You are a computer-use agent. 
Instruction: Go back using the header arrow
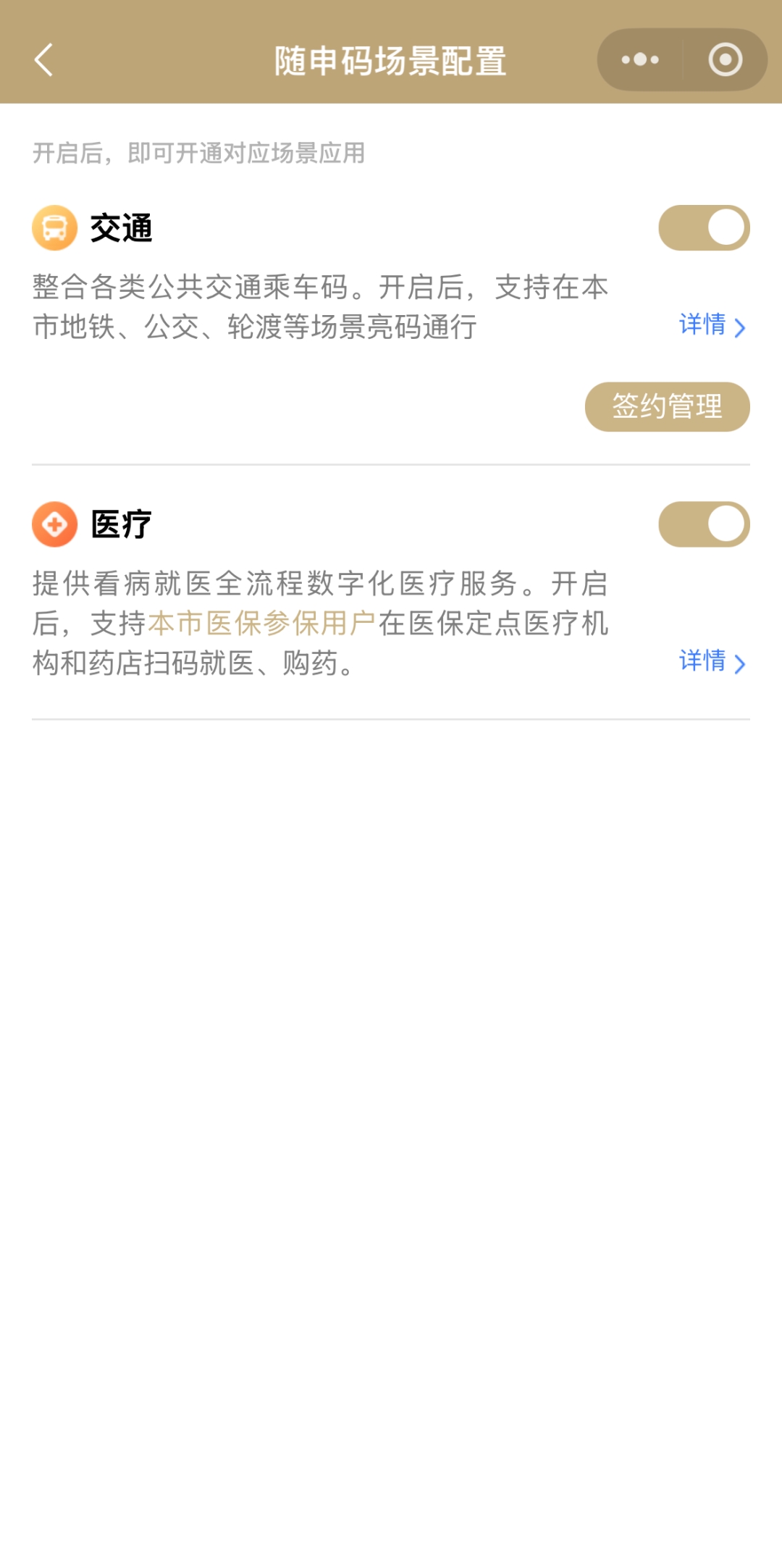[x=44, y=60]
